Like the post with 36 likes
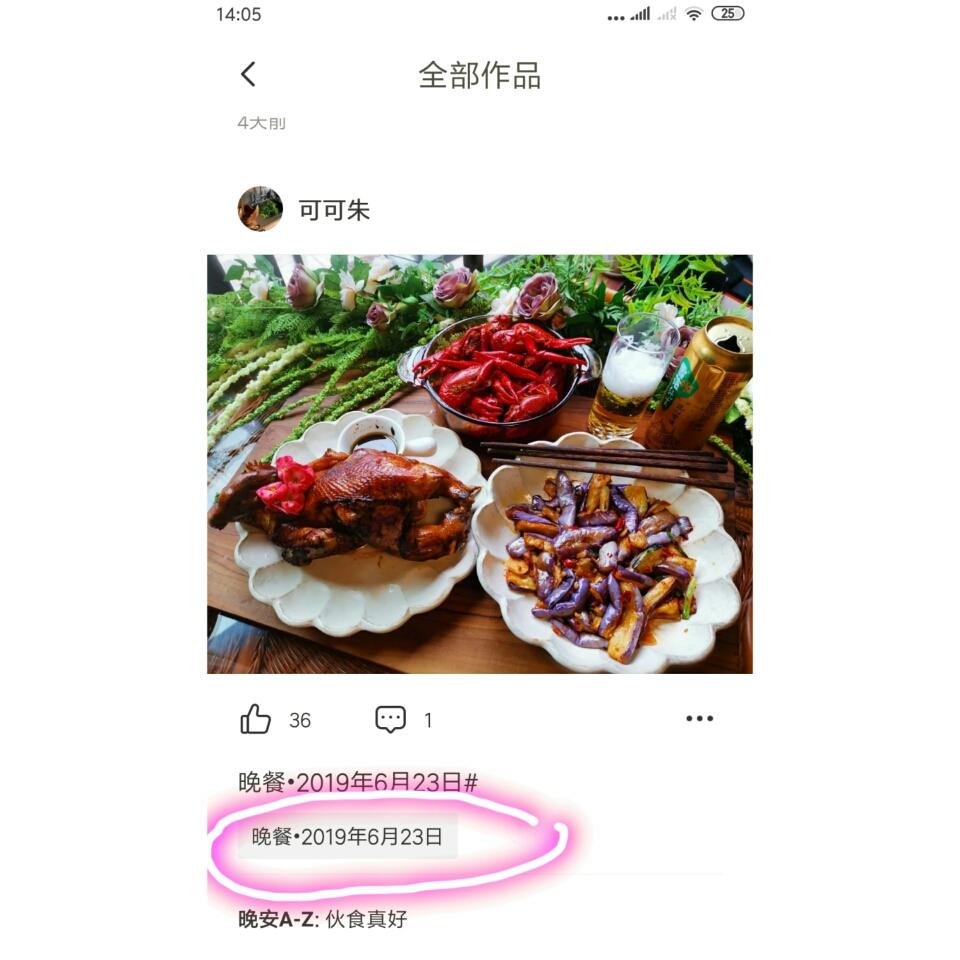960x960 pixels. click(255, 719)
